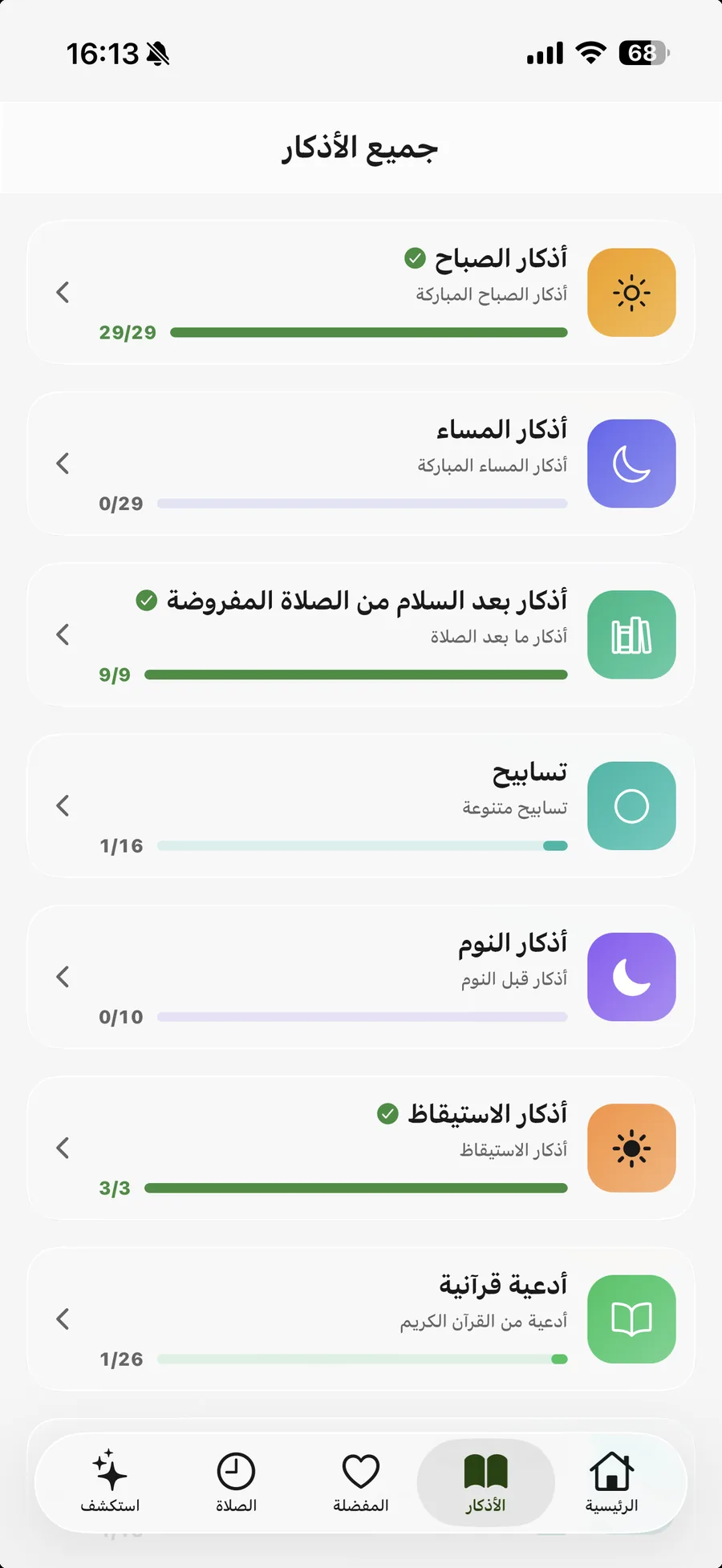Switch to the الصلاة tab
Screen dimensions: 722x1568
(236, 1482)
